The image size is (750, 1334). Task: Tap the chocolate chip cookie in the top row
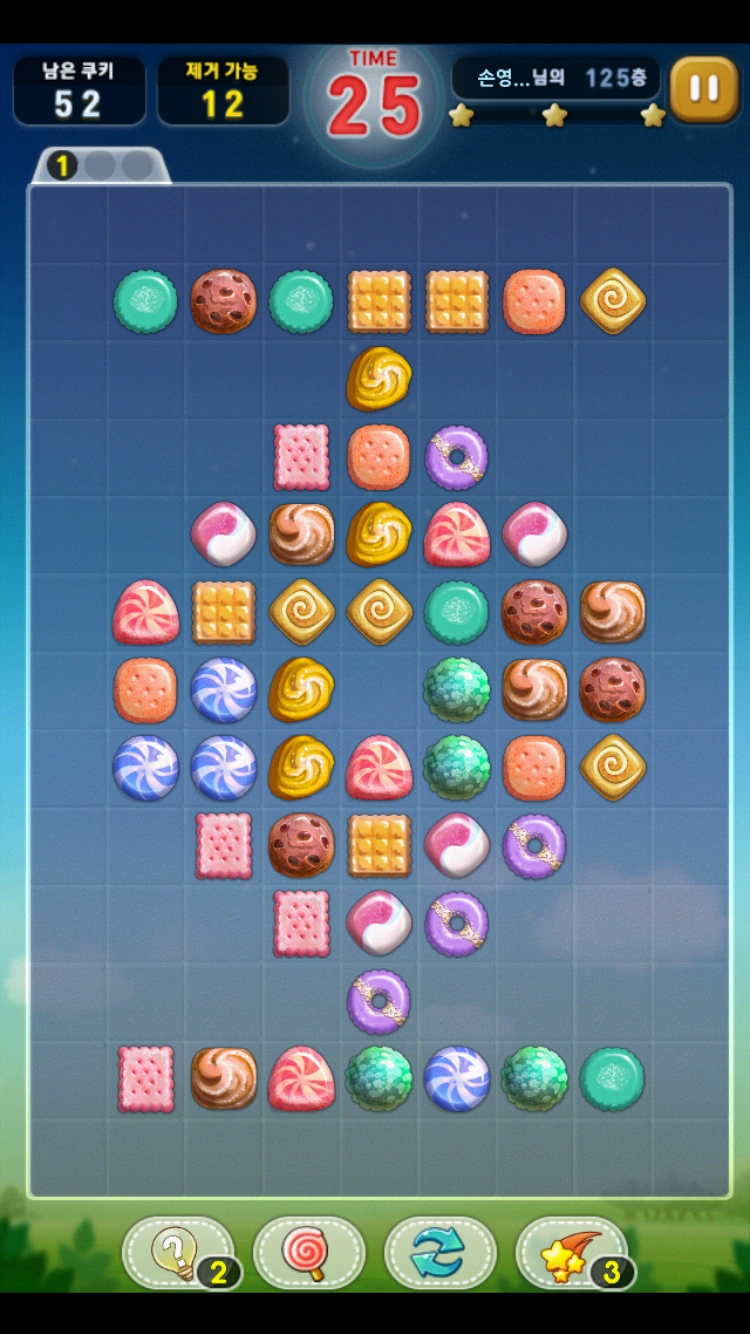coord(223,301)
